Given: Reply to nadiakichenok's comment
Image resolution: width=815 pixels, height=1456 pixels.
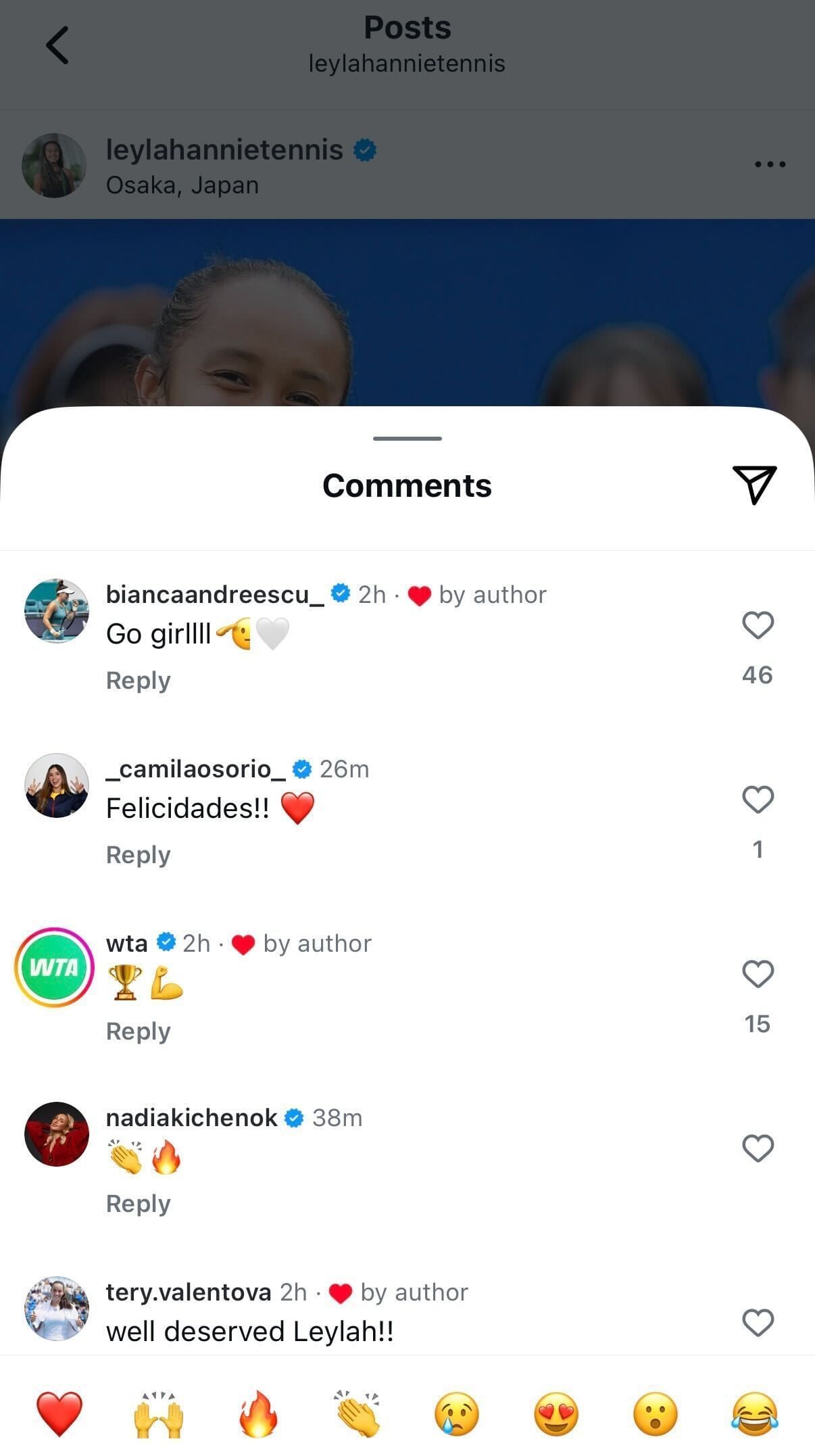Looking at the screenshot, I should pos(138,1203).
